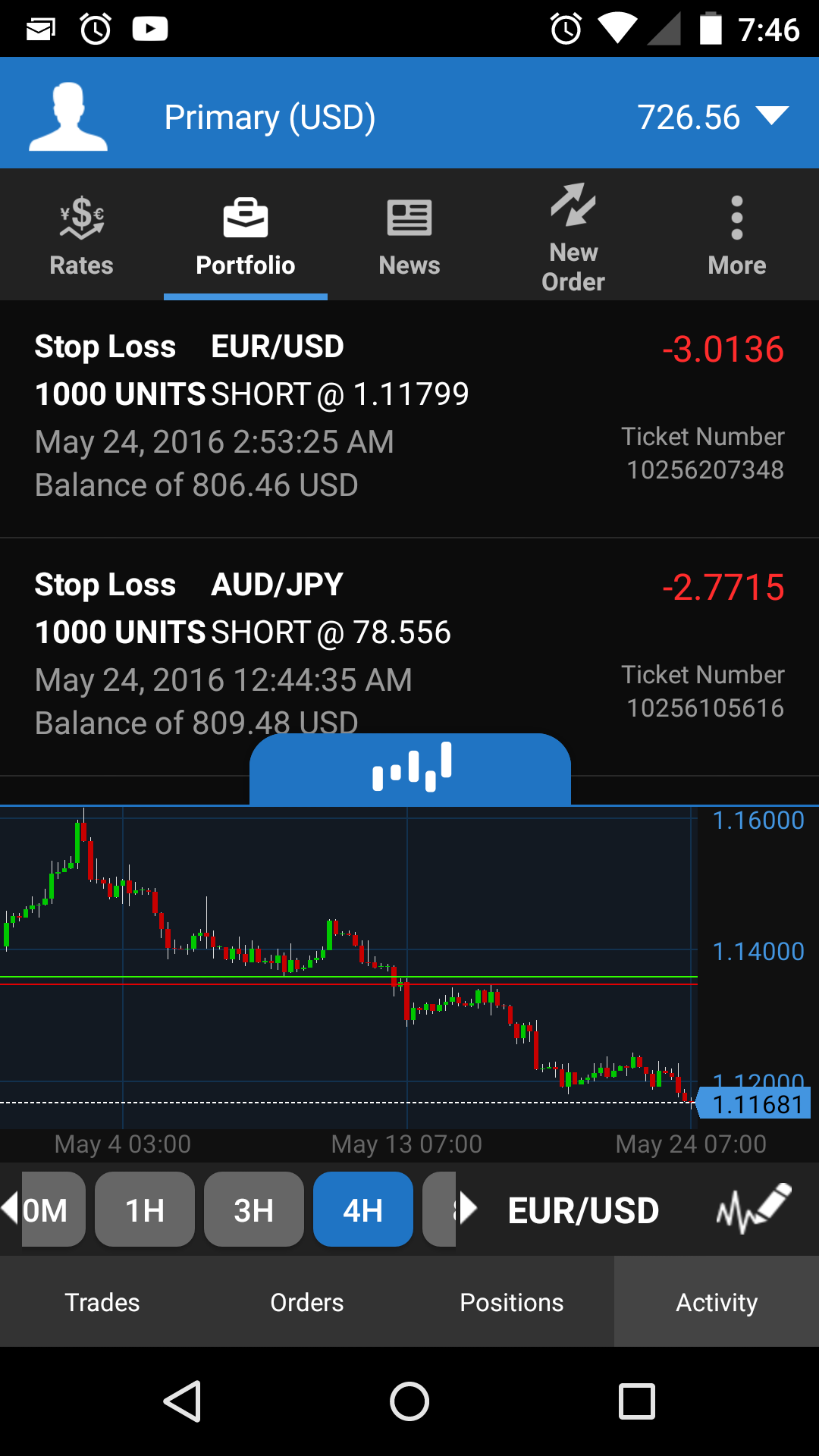Viewport: 819px width, 1456px height.
Task: Open chart drawing and indicator tools
Action: [754, 1209]
